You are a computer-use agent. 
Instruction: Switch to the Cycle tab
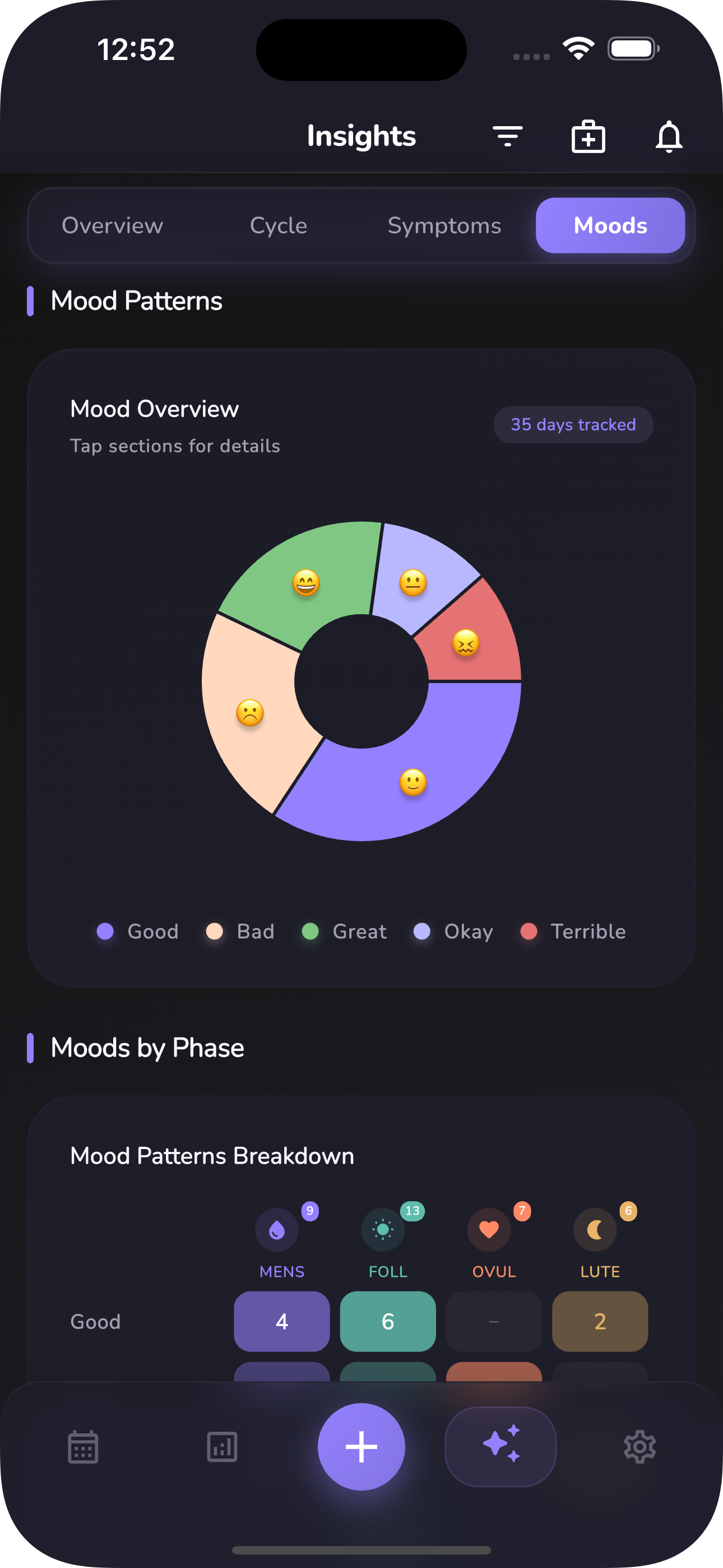(x=278, y=226)
